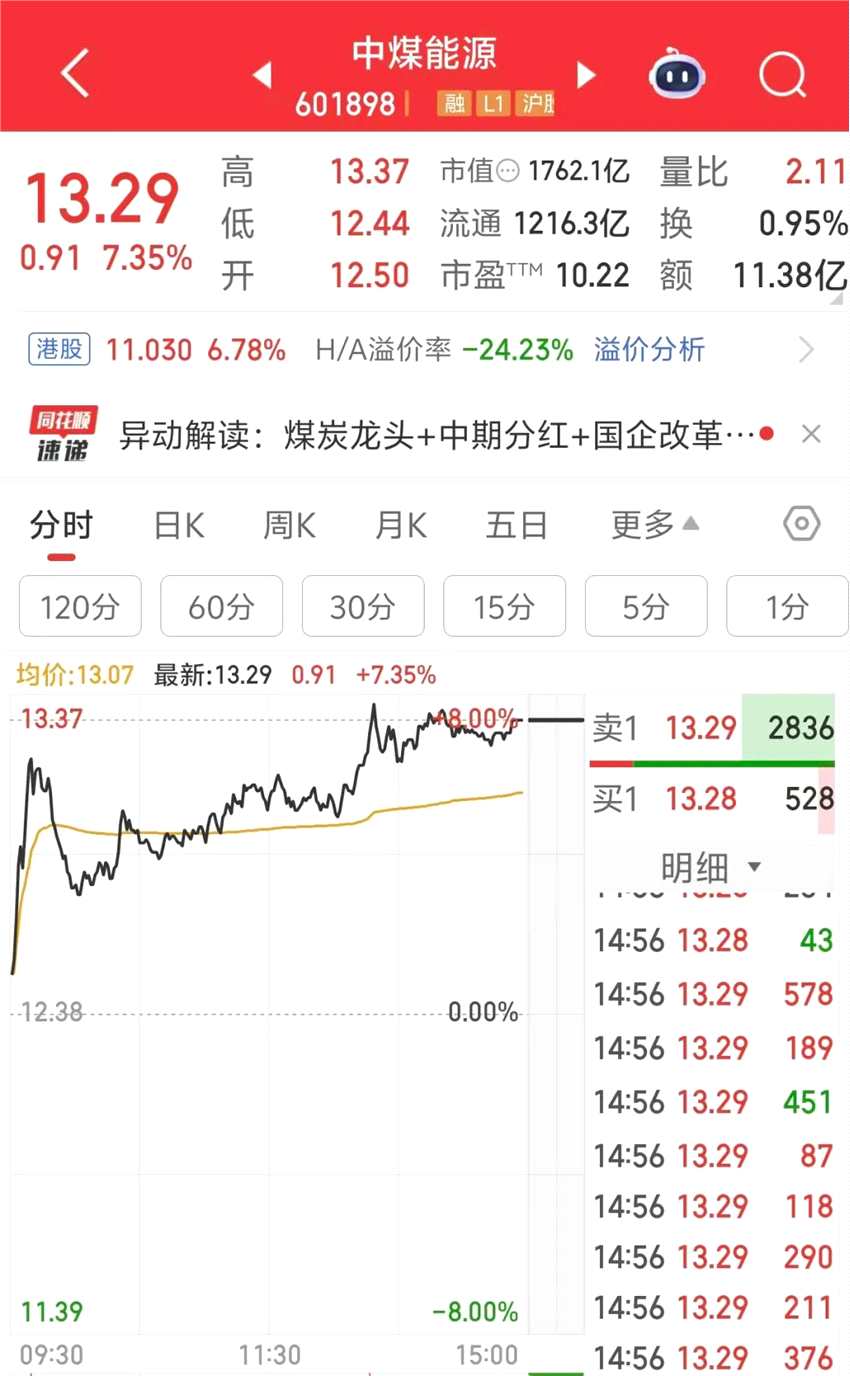Image resolution: width=850 pixels, height=1376 pixels.
Task: Switch to the 周K tab
Action: (289, 525)
